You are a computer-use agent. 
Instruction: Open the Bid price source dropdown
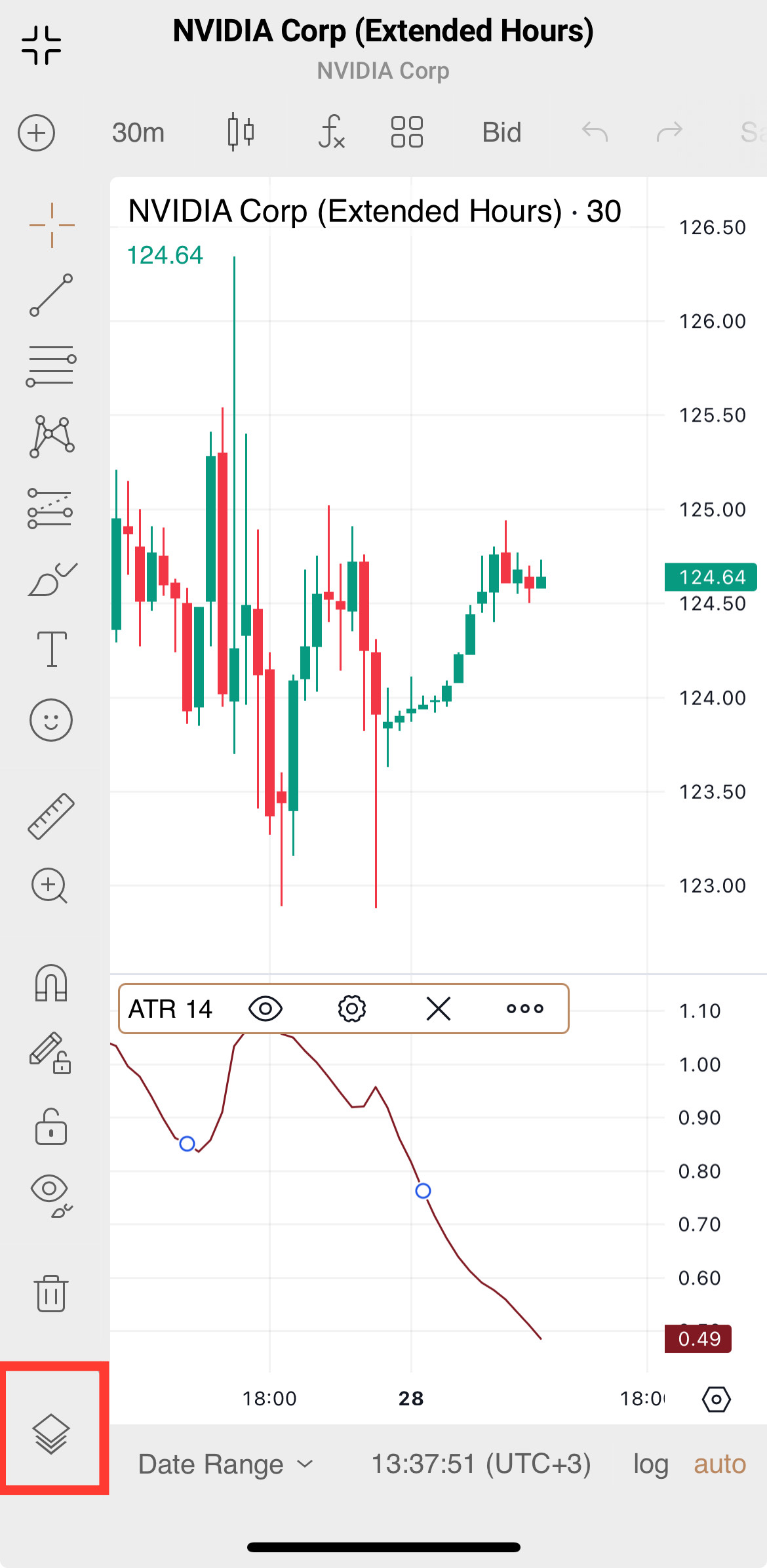point(501,131)
